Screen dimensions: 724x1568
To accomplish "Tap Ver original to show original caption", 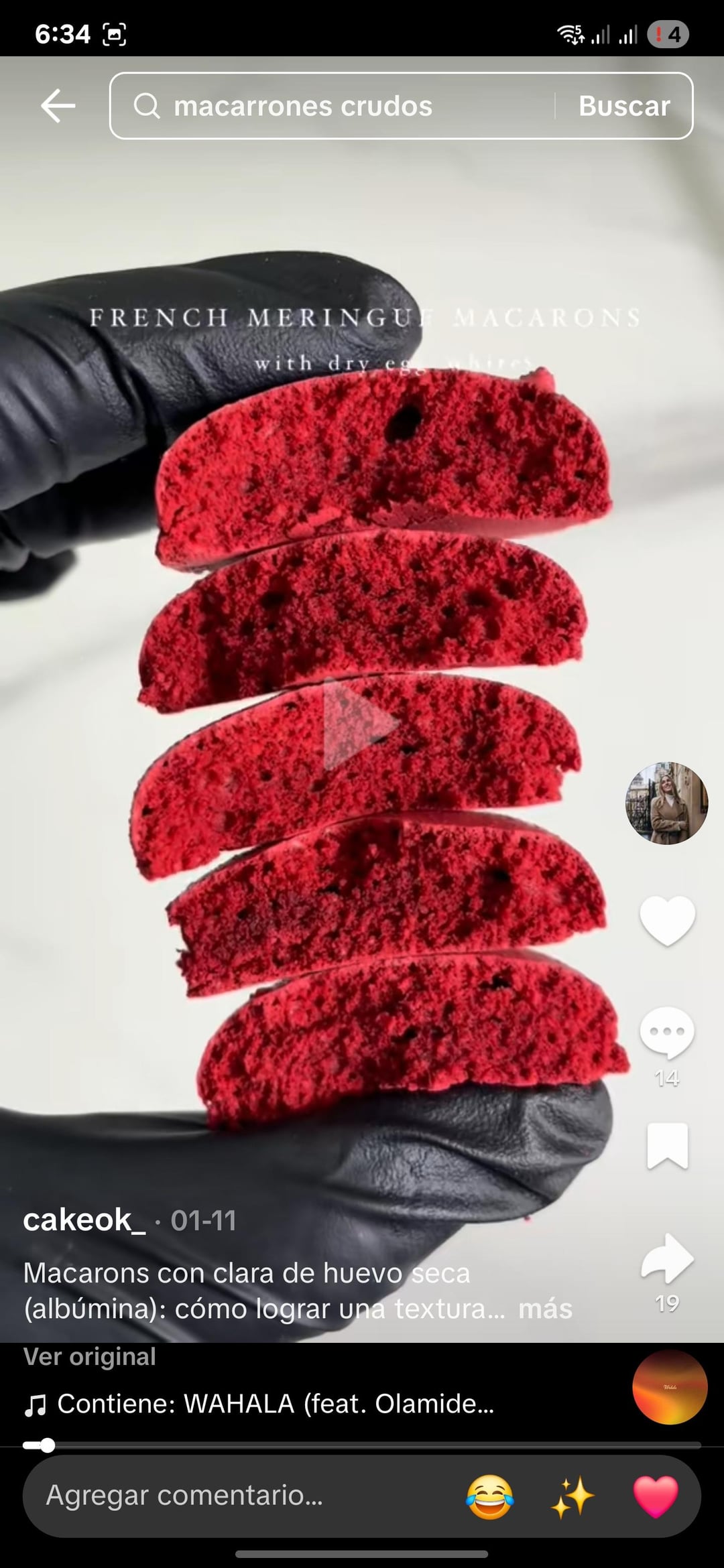I will click(89, 1356).
